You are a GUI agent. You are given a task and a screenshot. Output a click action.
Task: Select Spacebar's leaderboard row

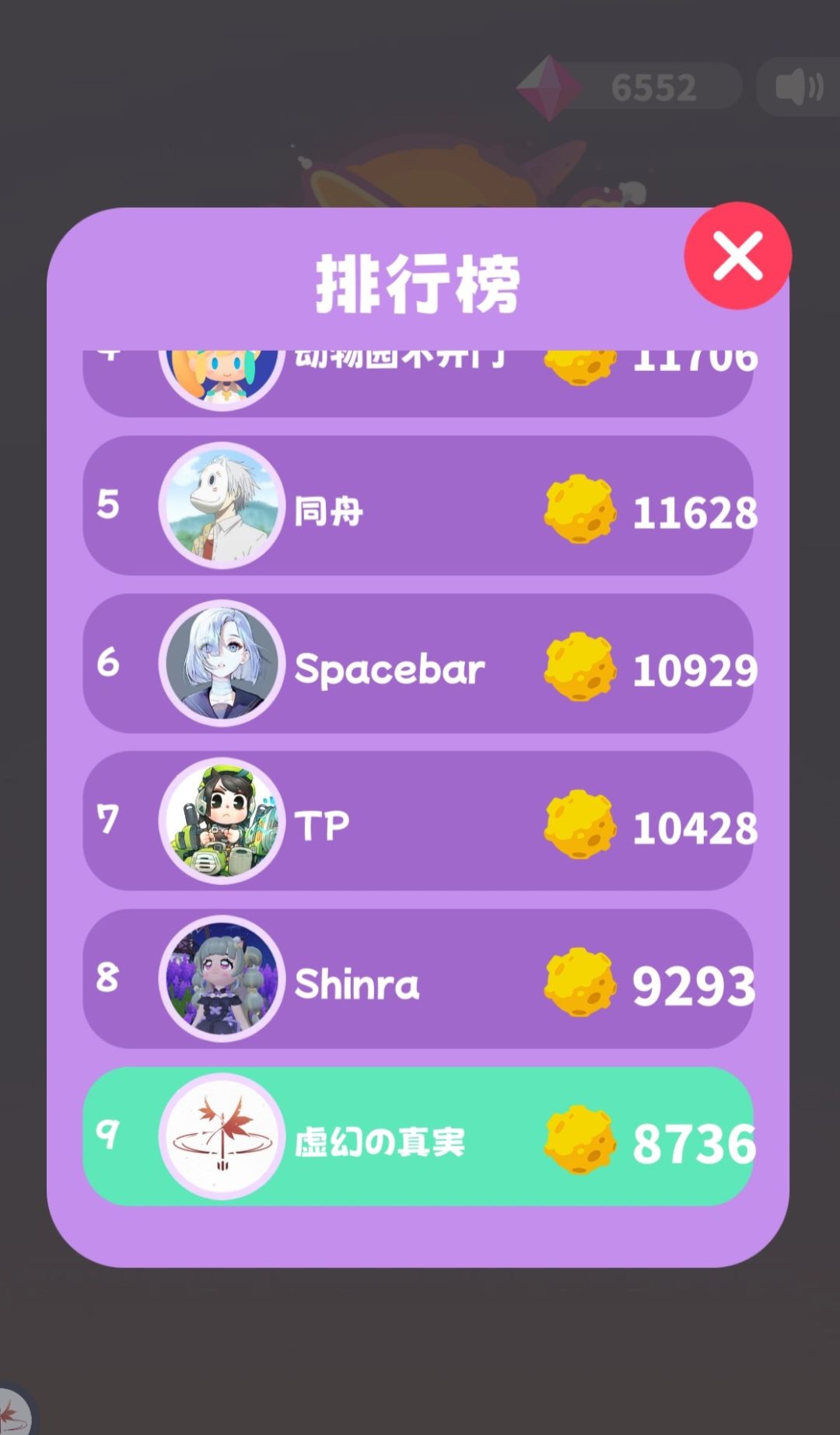click(x=420, y=665)
